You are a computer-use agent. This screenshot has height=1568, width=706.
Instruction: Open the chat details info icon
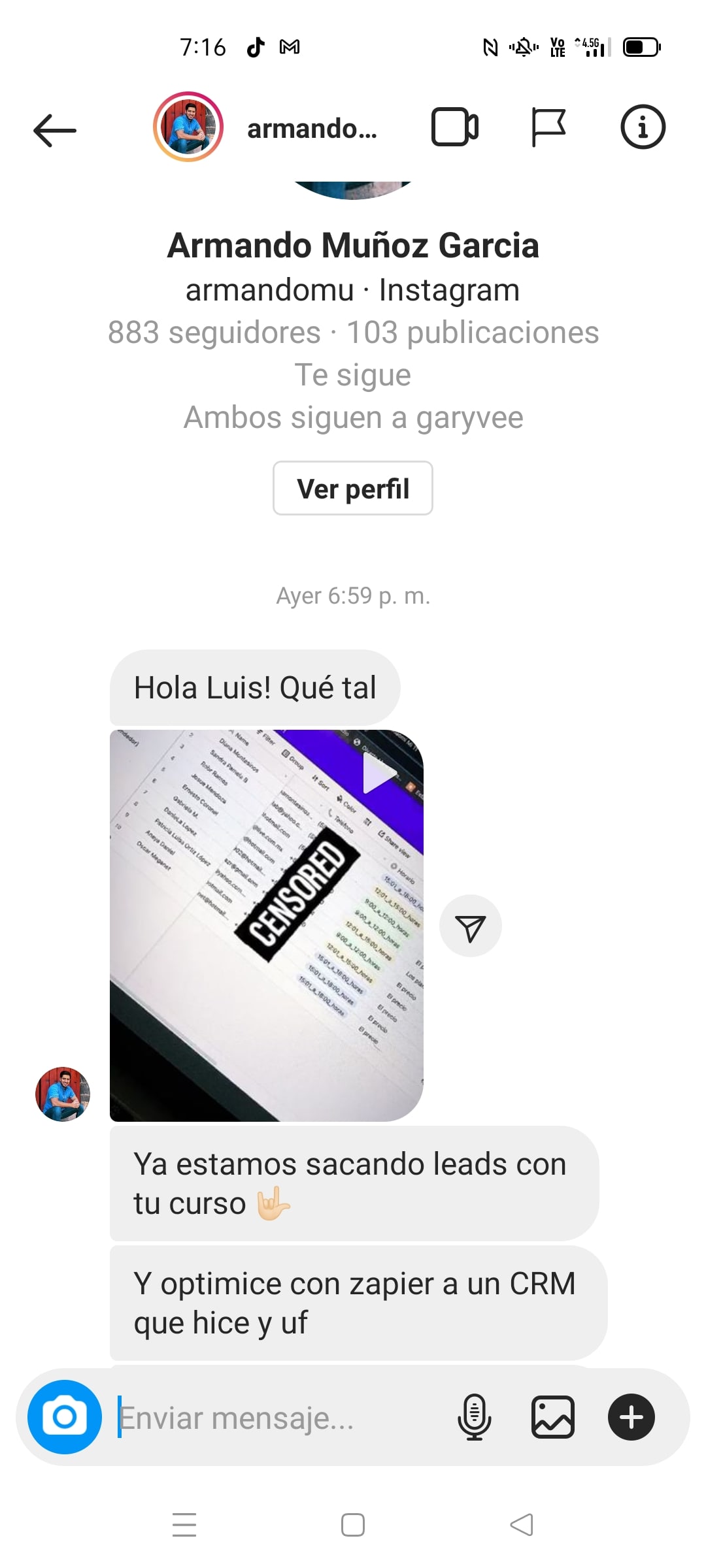coord(643,127)
